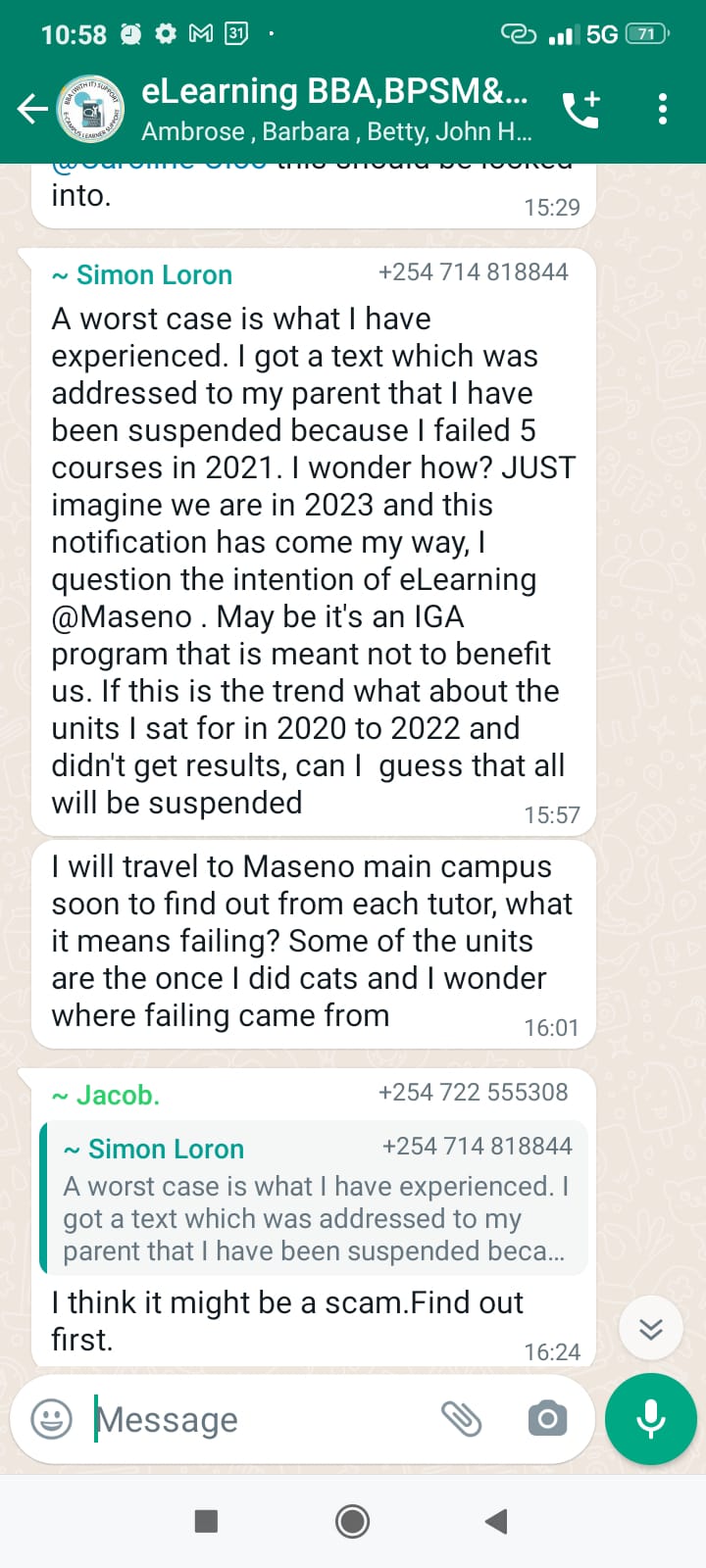Record a voice message with the microphone
Screen dimensions: 706x1568
pos(651,1418)
